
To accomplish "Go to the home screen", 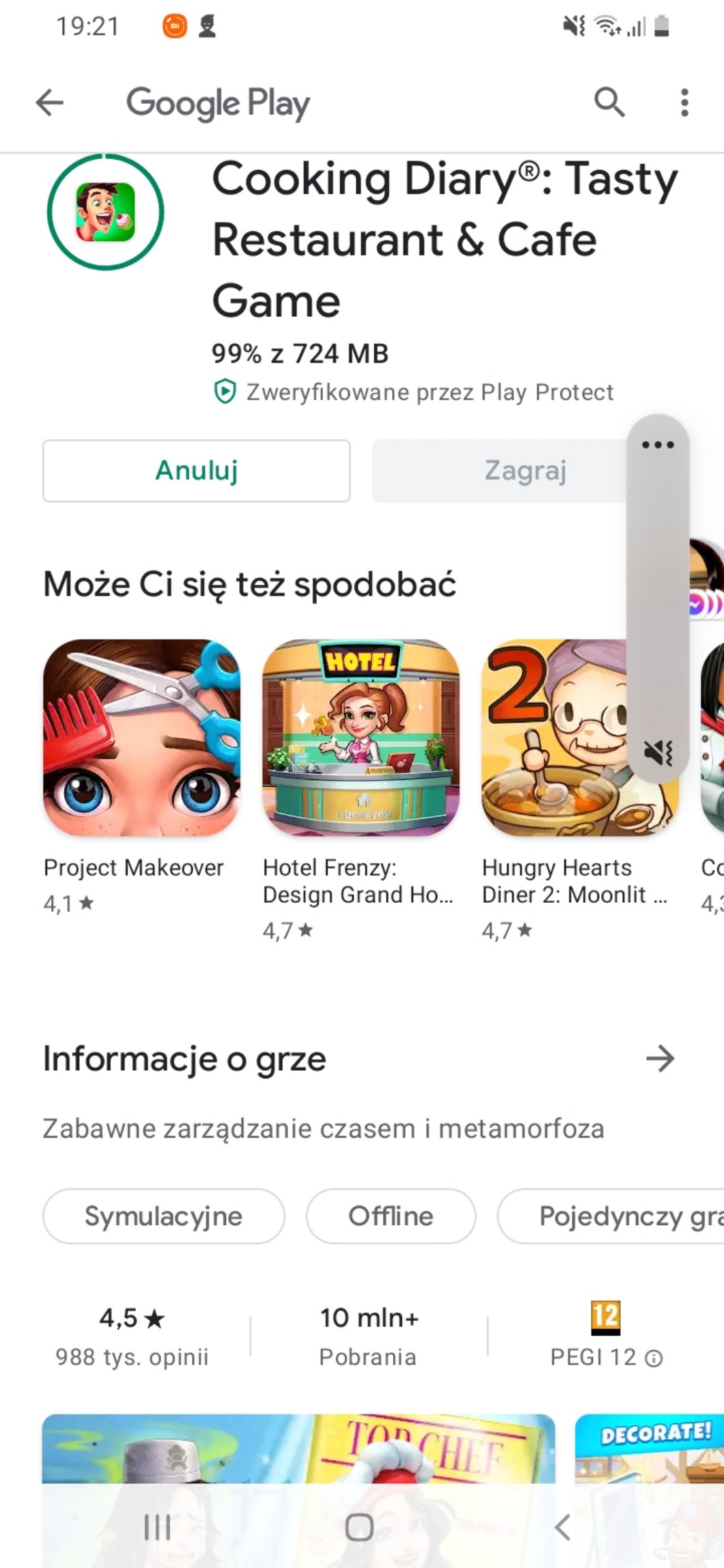I will (359, 1527).
